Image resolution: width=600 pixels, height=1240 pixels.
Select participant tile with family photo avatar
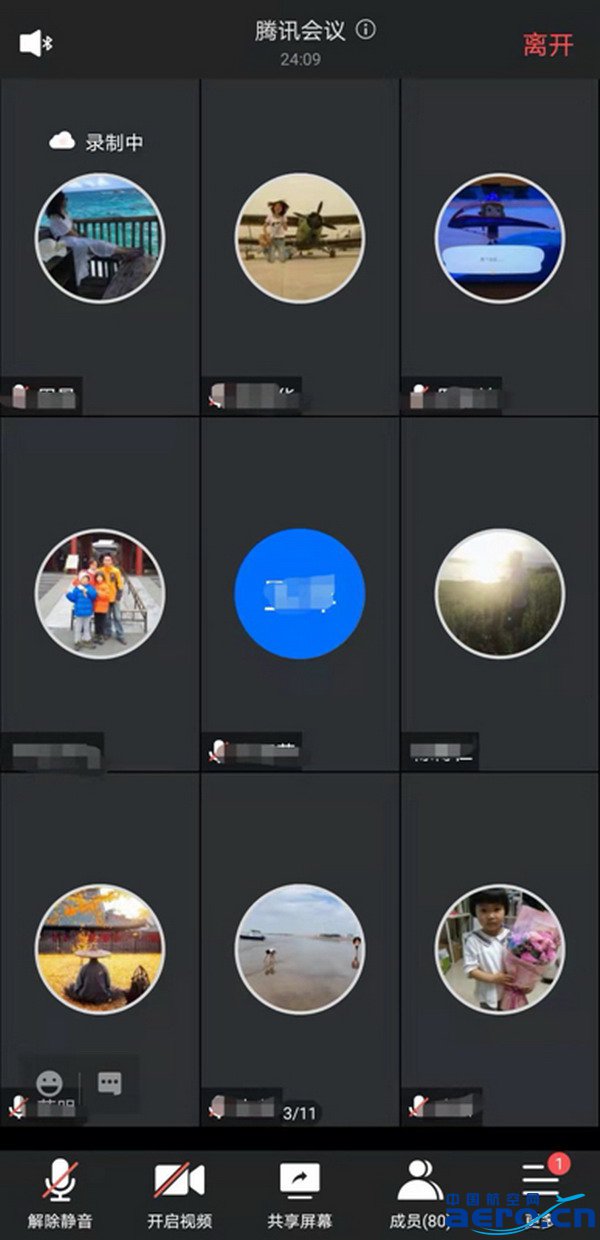coord(100,594)
